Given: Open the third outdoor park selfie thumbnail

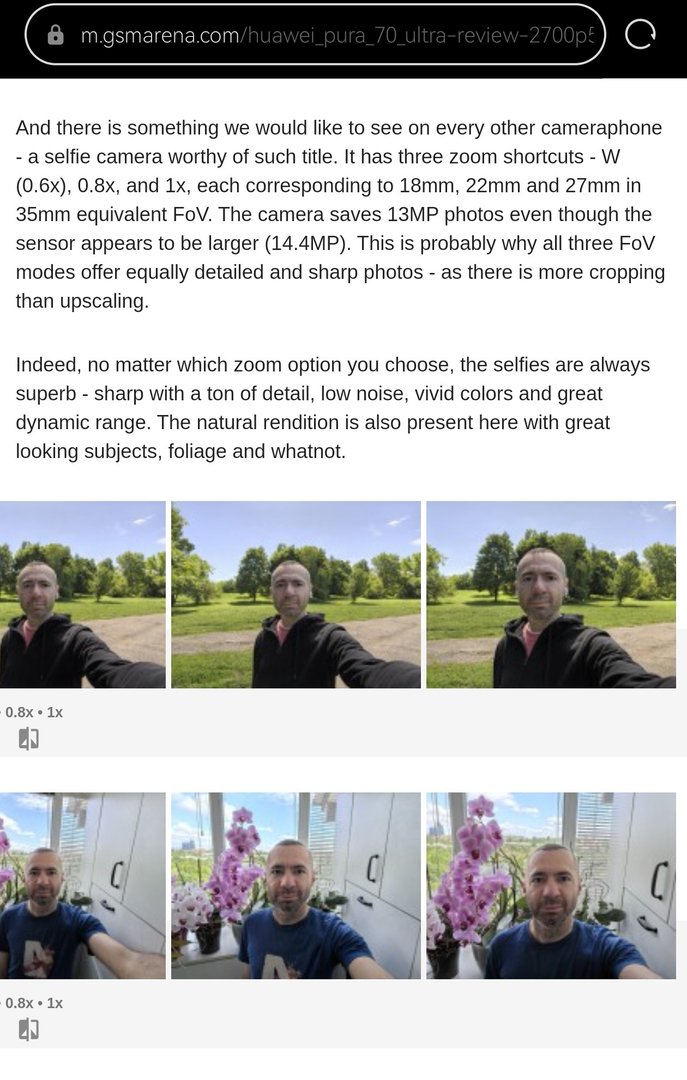Looking at the screenshot, I should [551, 594].
